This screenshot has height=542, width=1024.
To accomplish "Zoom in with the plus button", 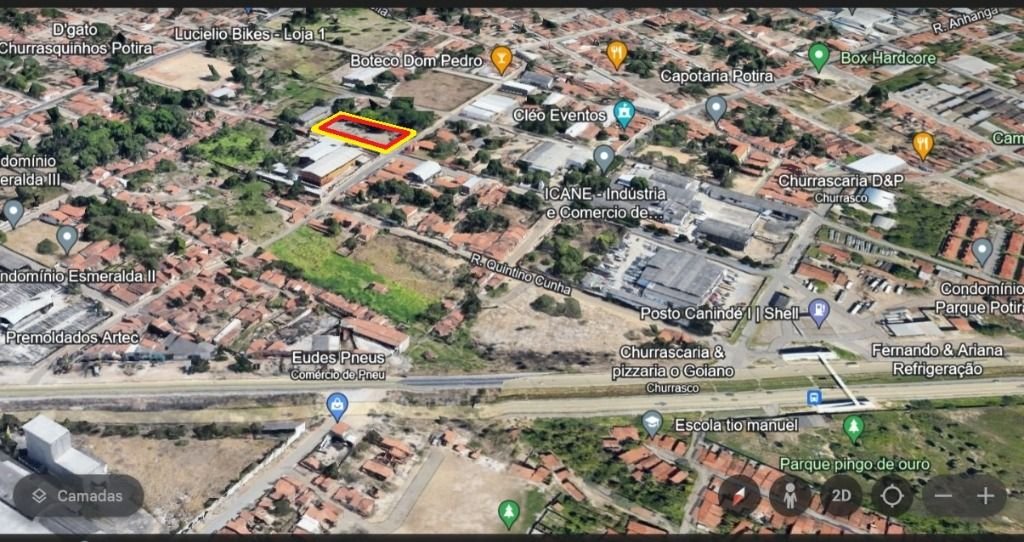I will point(986,495).
